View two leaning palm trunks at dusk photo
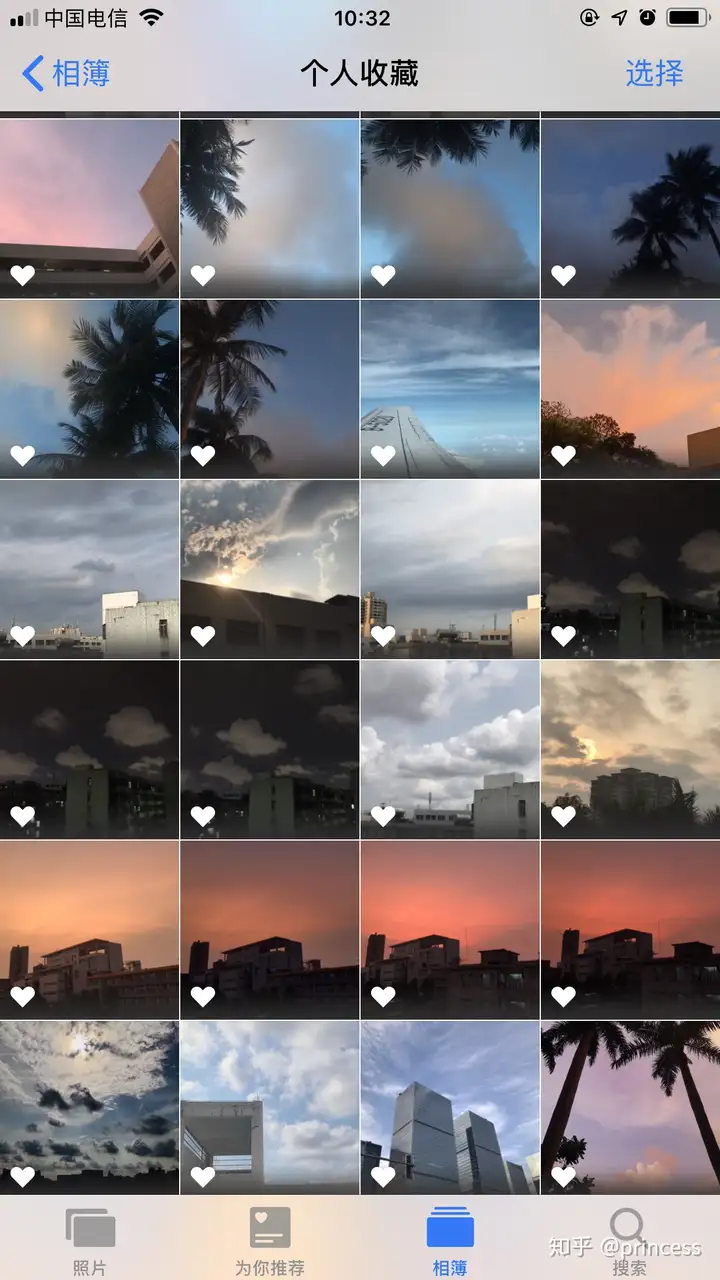Screen dimensions: 720x1280 tap(630, 1108)
